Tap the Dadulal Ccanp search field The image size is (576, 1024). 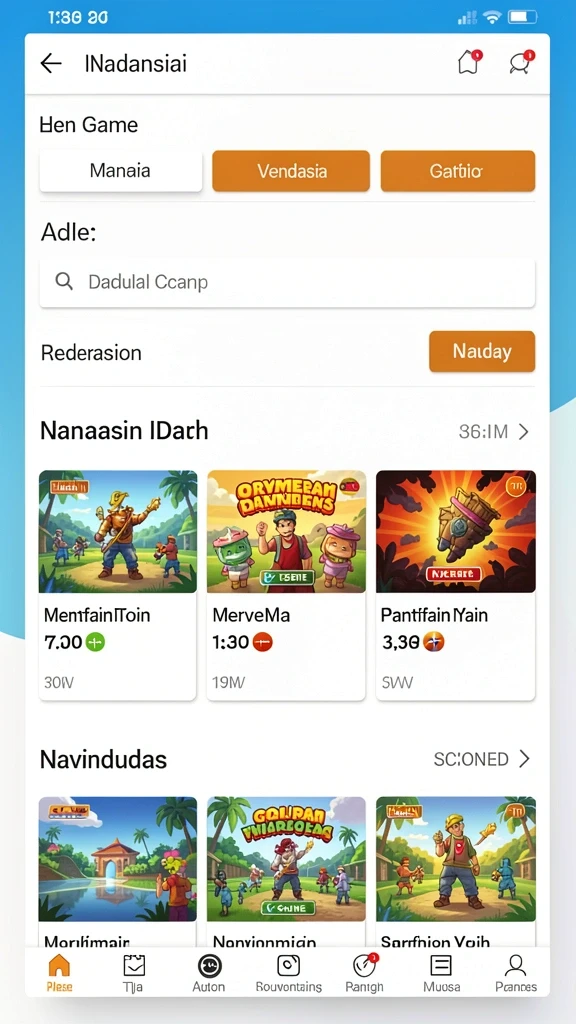point(287,282)
